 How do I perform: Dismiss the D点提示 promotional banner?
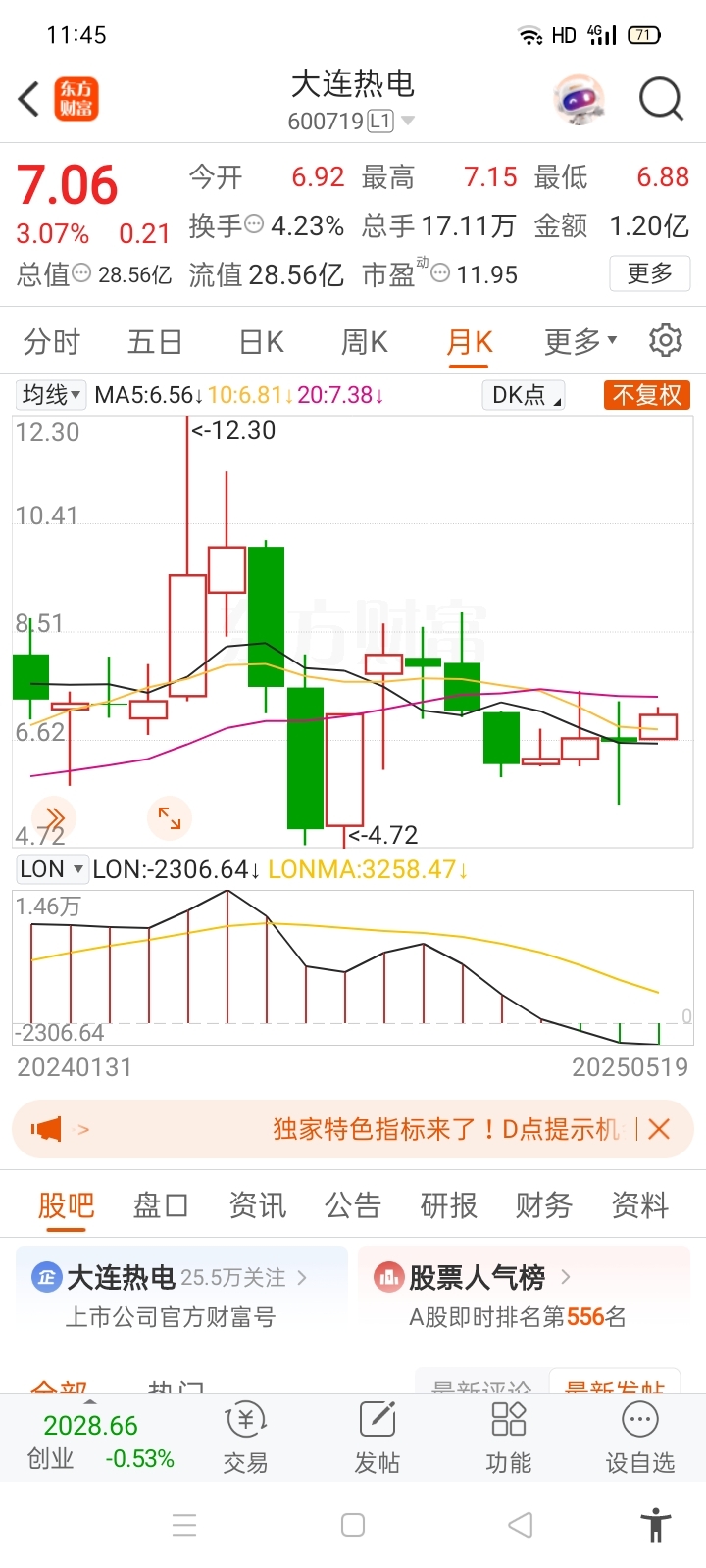click(x=659, y=1129)
